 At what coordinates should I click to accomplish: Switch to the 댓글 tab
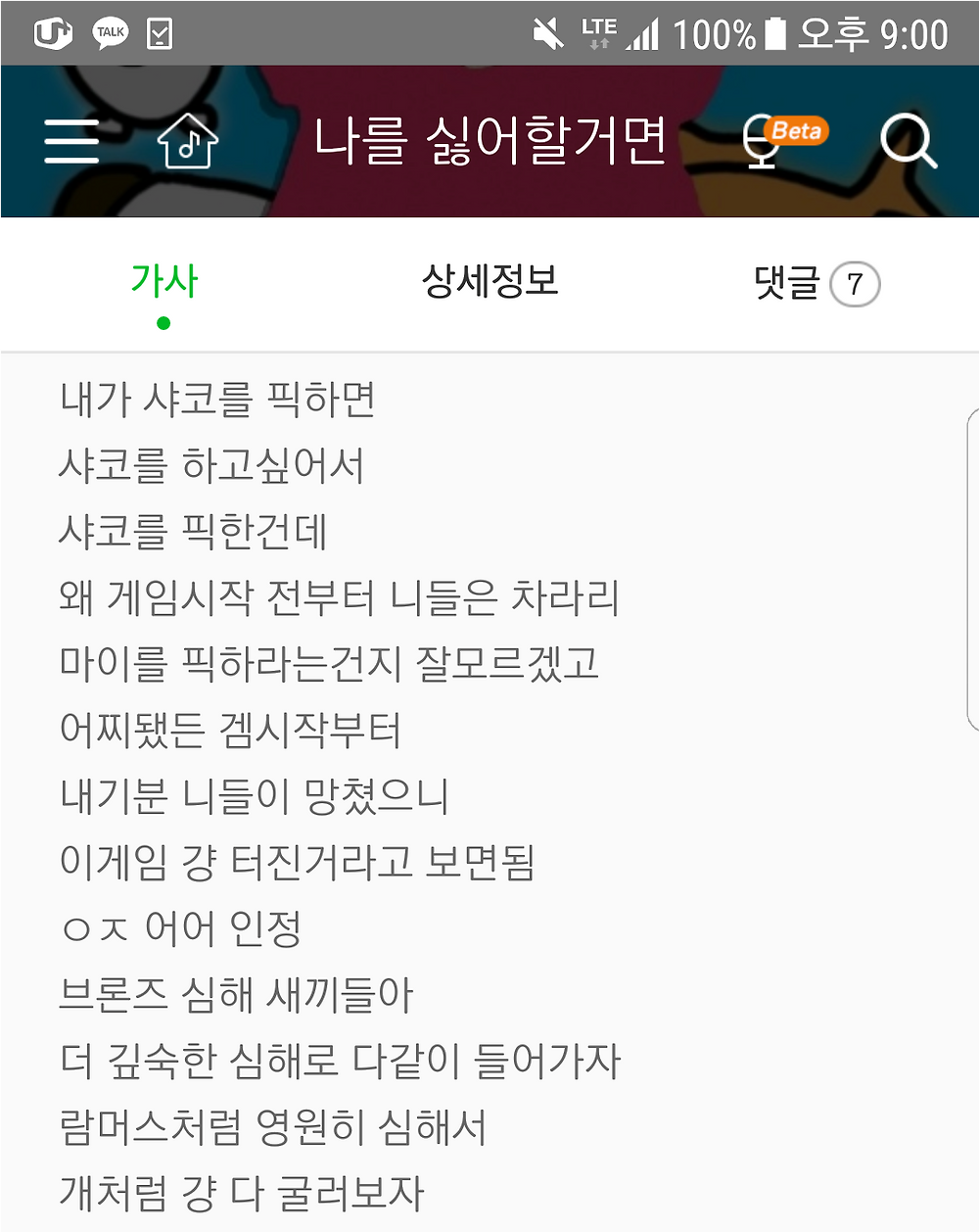pyautogui.click(x=816, y=284)
